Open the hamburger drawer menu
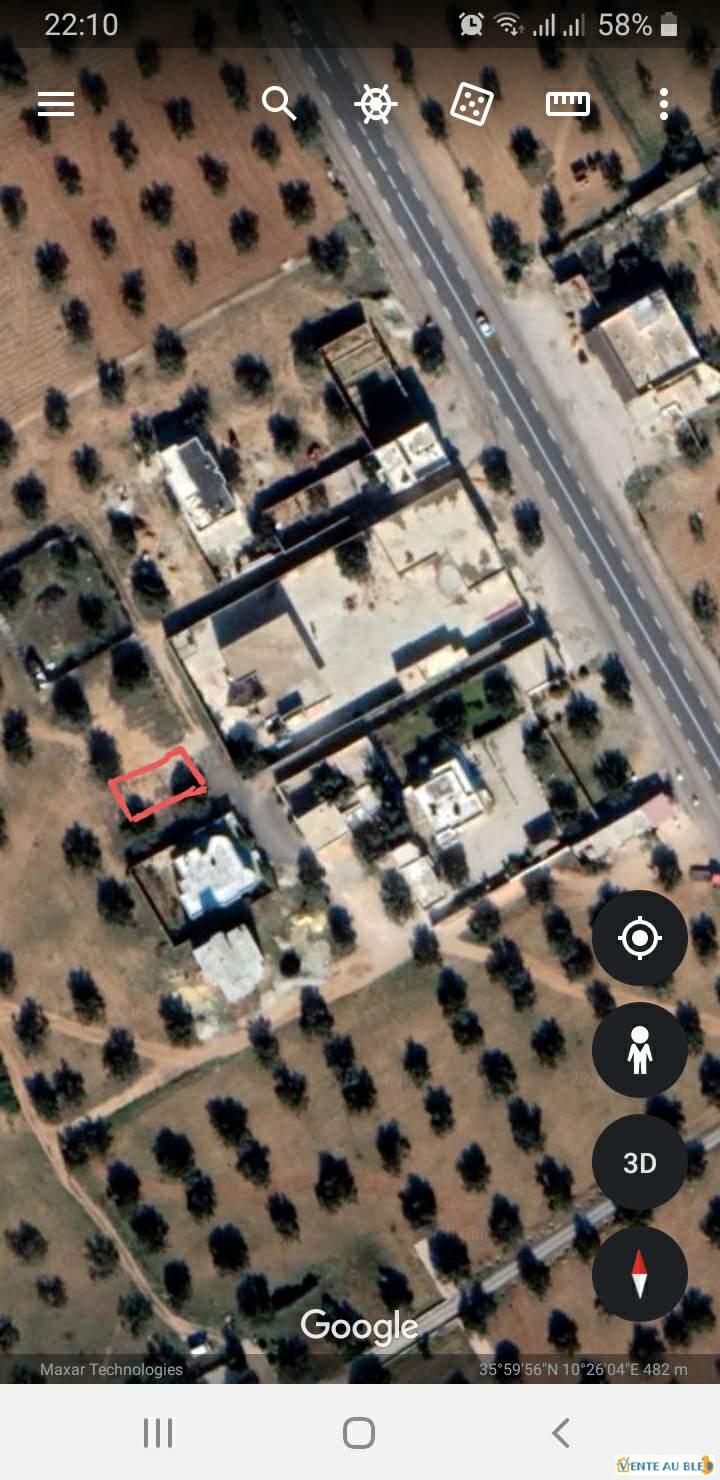 (x=56, y=103)
